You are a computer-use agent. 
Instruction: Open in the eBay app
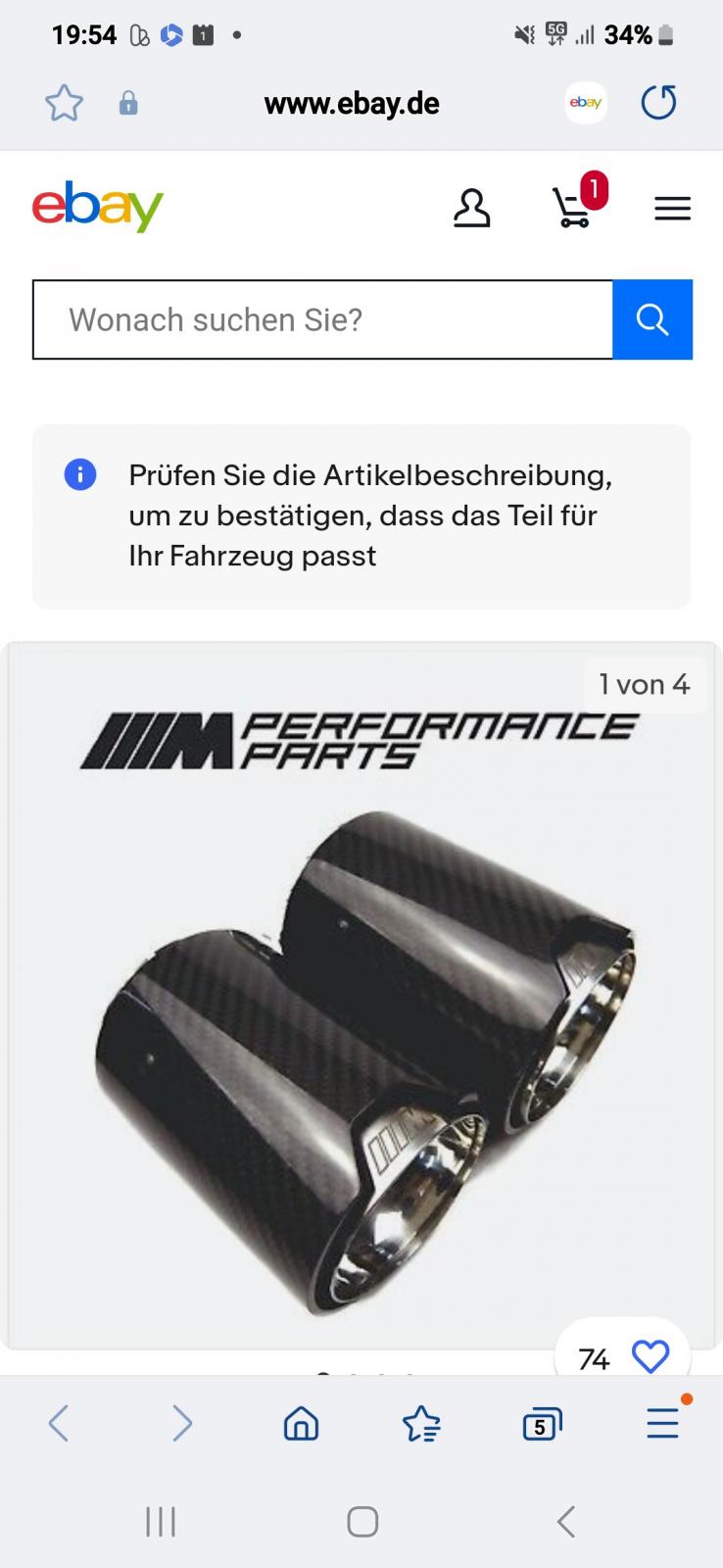586,103
